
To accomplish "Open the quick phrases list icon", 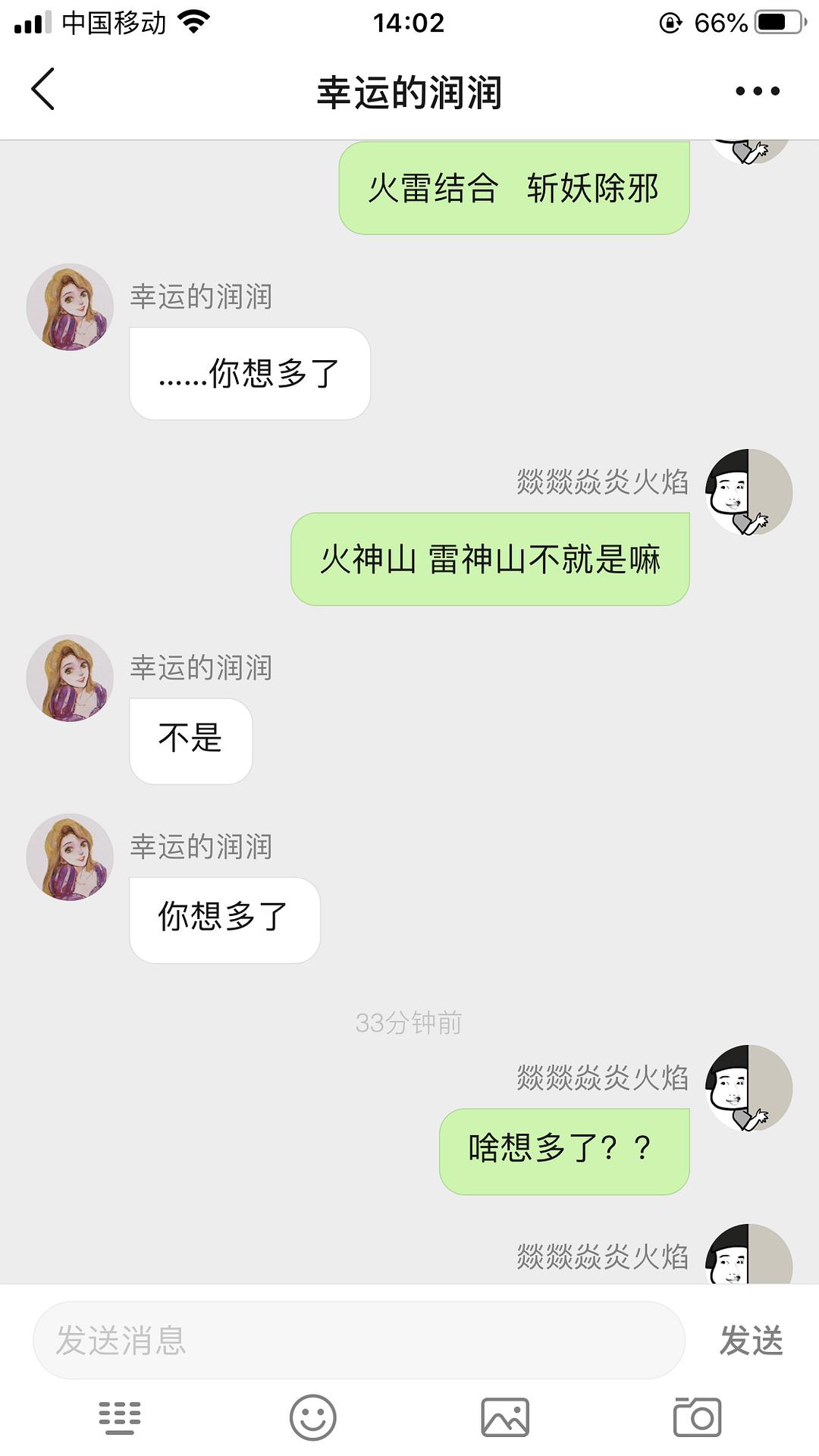I will [120, 1417].
